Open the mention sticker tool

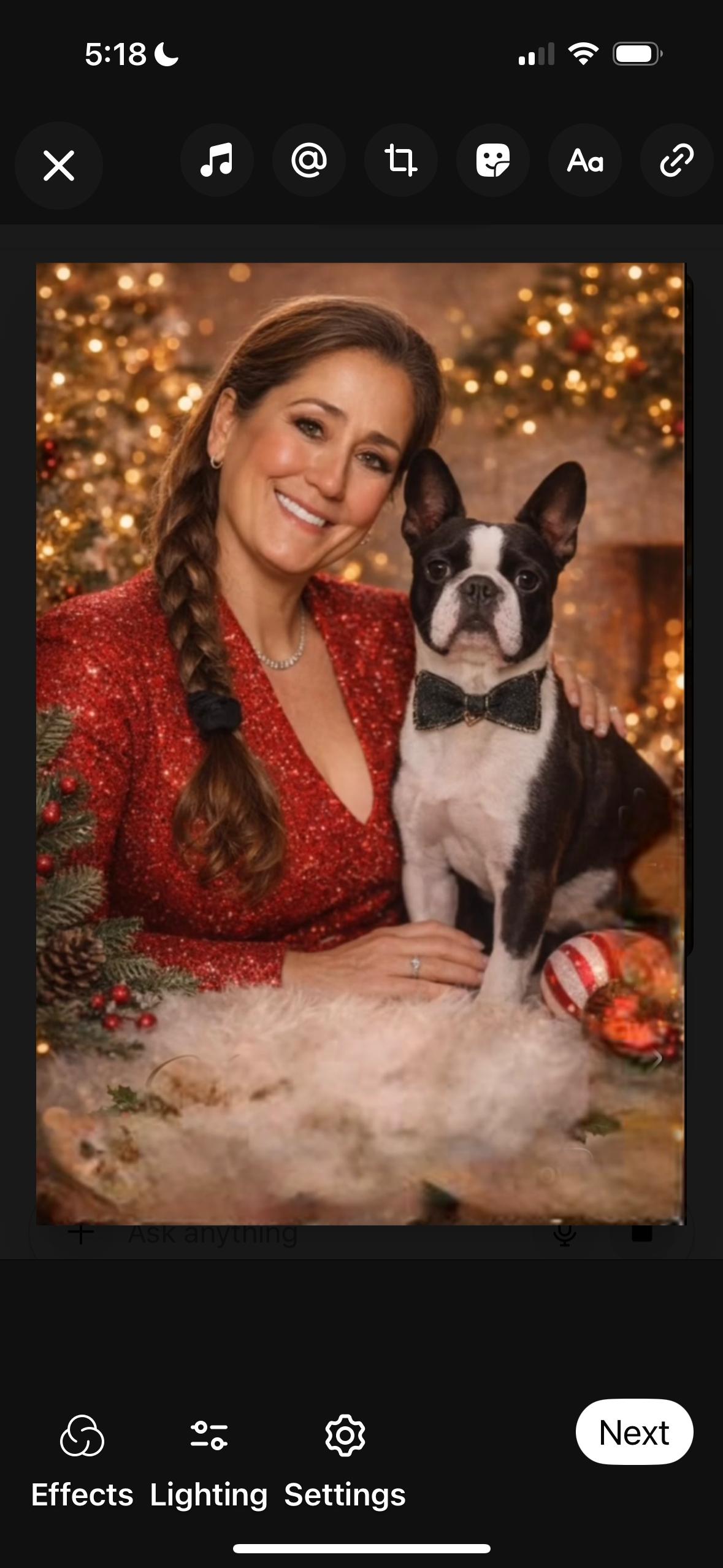click(x=309, y=160)
